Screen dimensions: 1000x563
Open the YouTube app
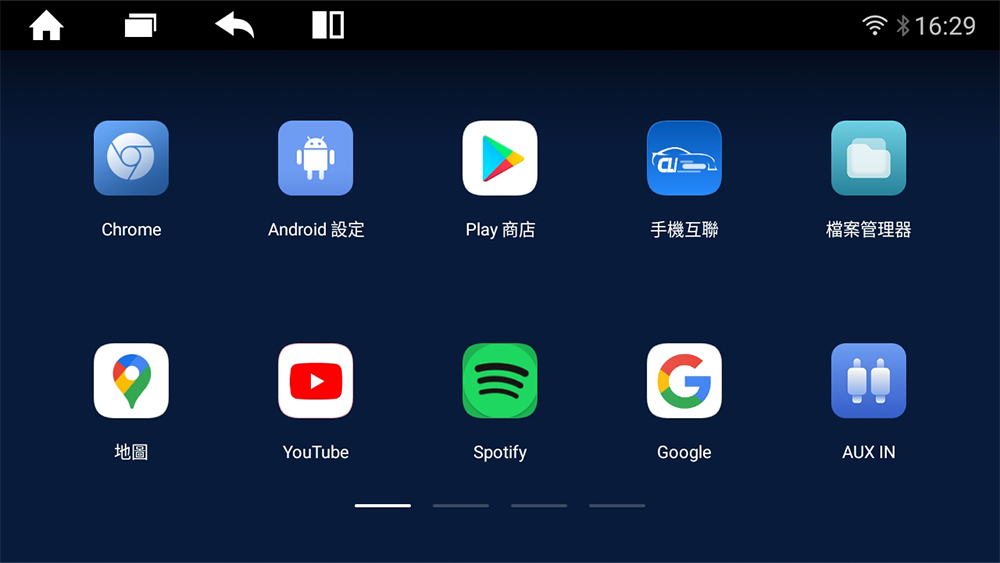click(x=315, y=381)
